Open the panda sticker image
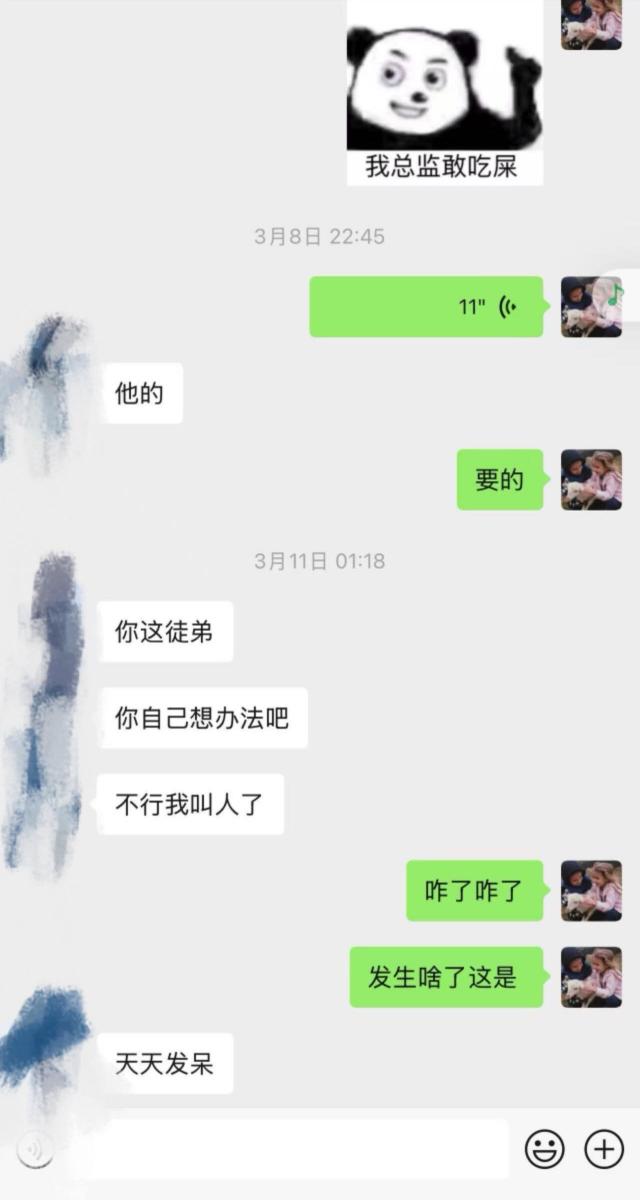Image resolution: width=640 pixels, height=1200 pixels. pyautogui.click(x=444, y=92)
